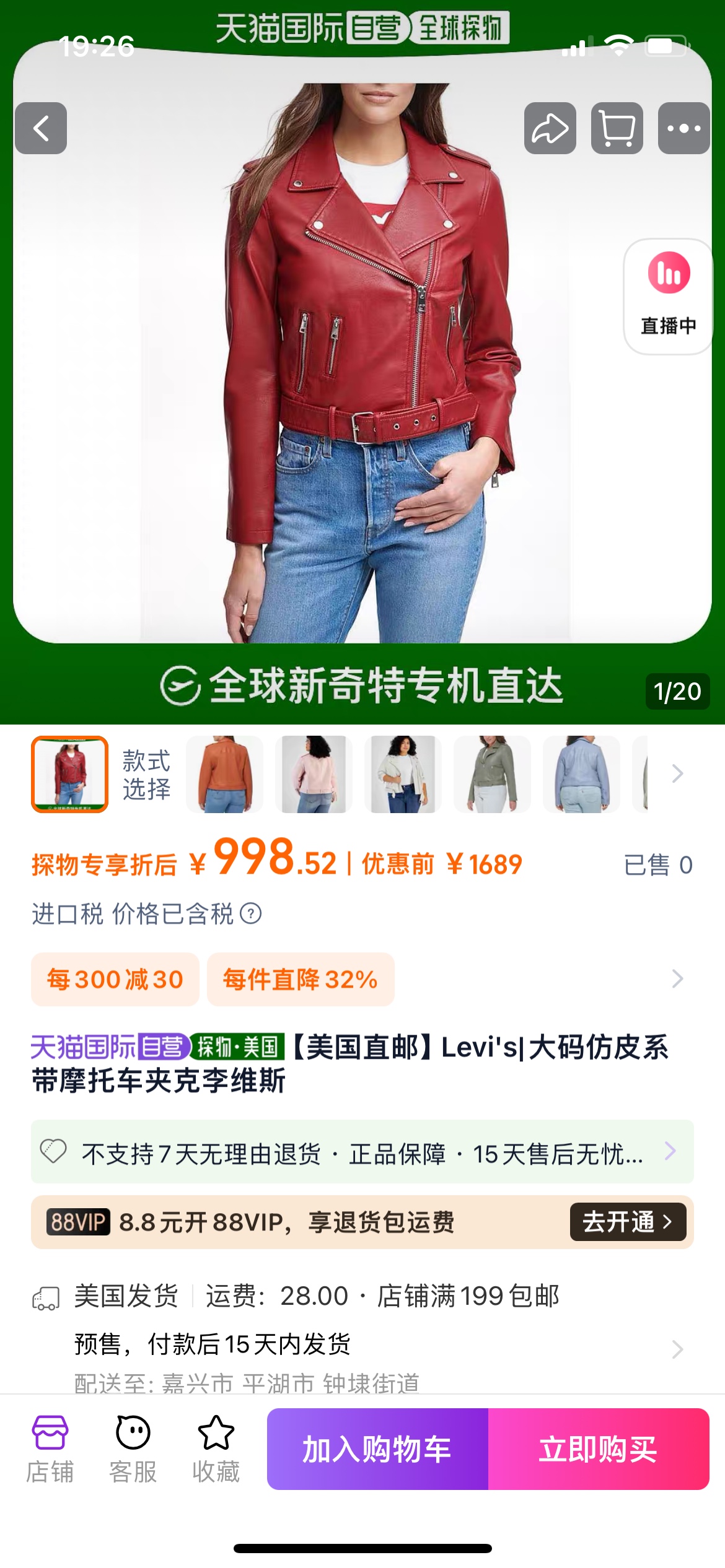The height and width of the screenshot is (1568, 725).
Task: Add to cart with 加入购物车
Action: click(377, 1449)
